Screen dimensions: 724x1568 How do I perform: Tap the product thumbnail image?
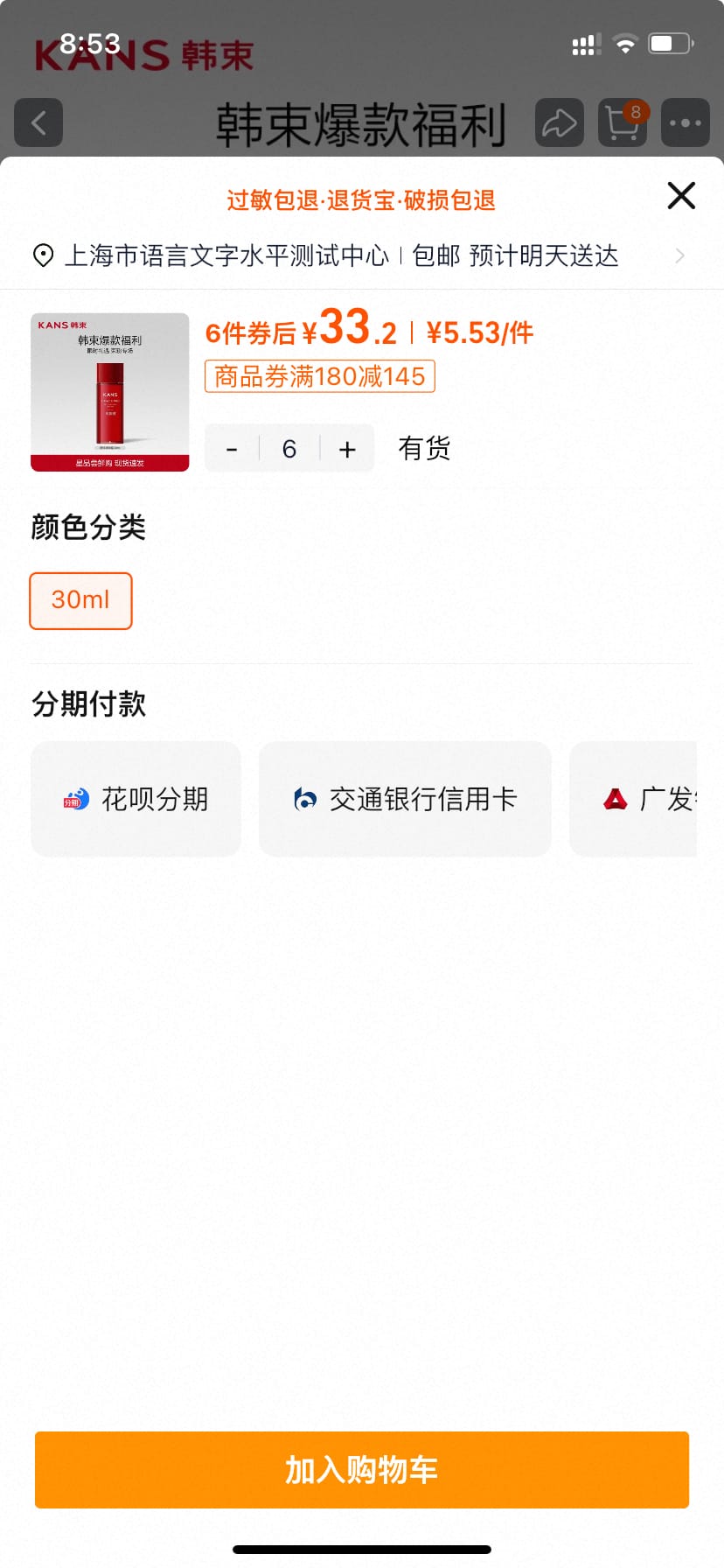(109, 392)
